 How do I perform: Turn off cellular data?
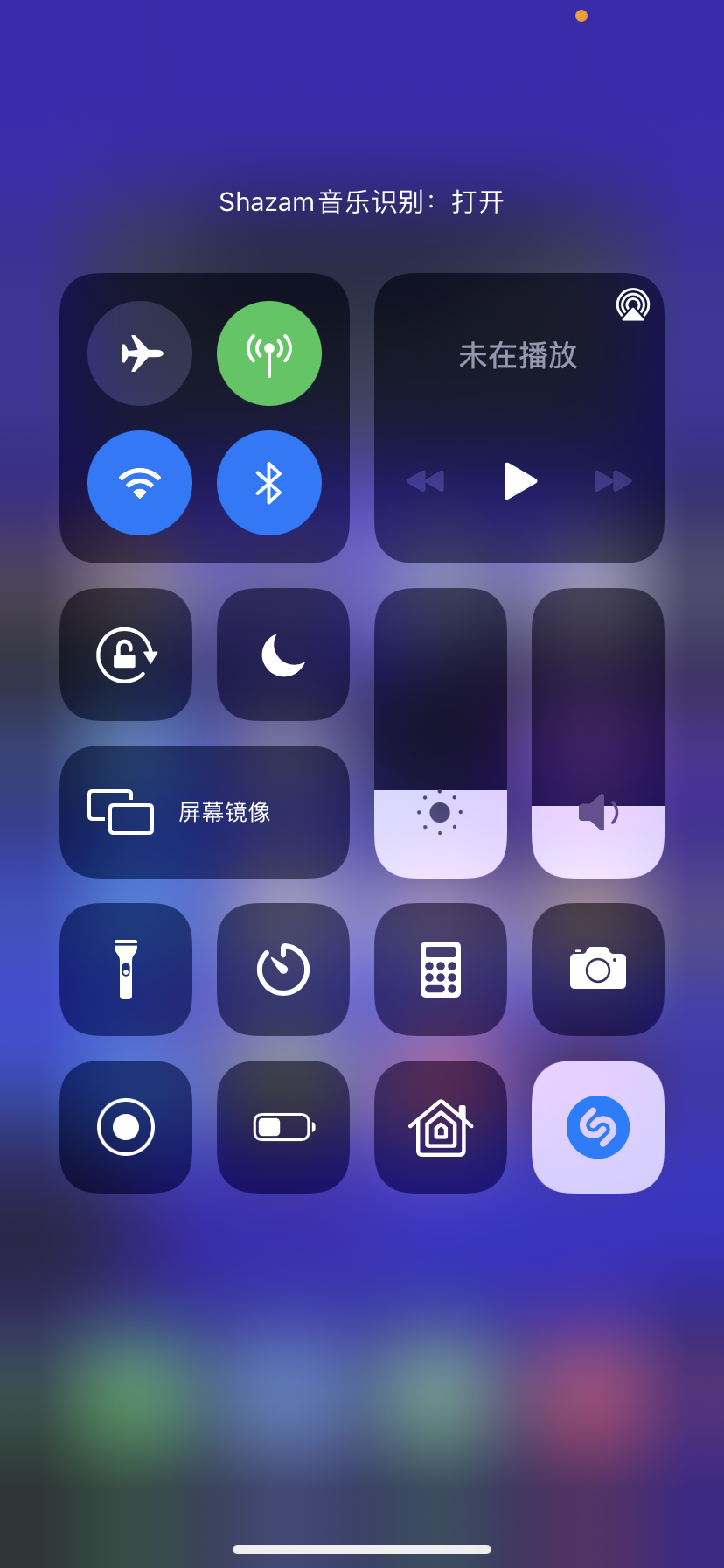coord(269,353)
